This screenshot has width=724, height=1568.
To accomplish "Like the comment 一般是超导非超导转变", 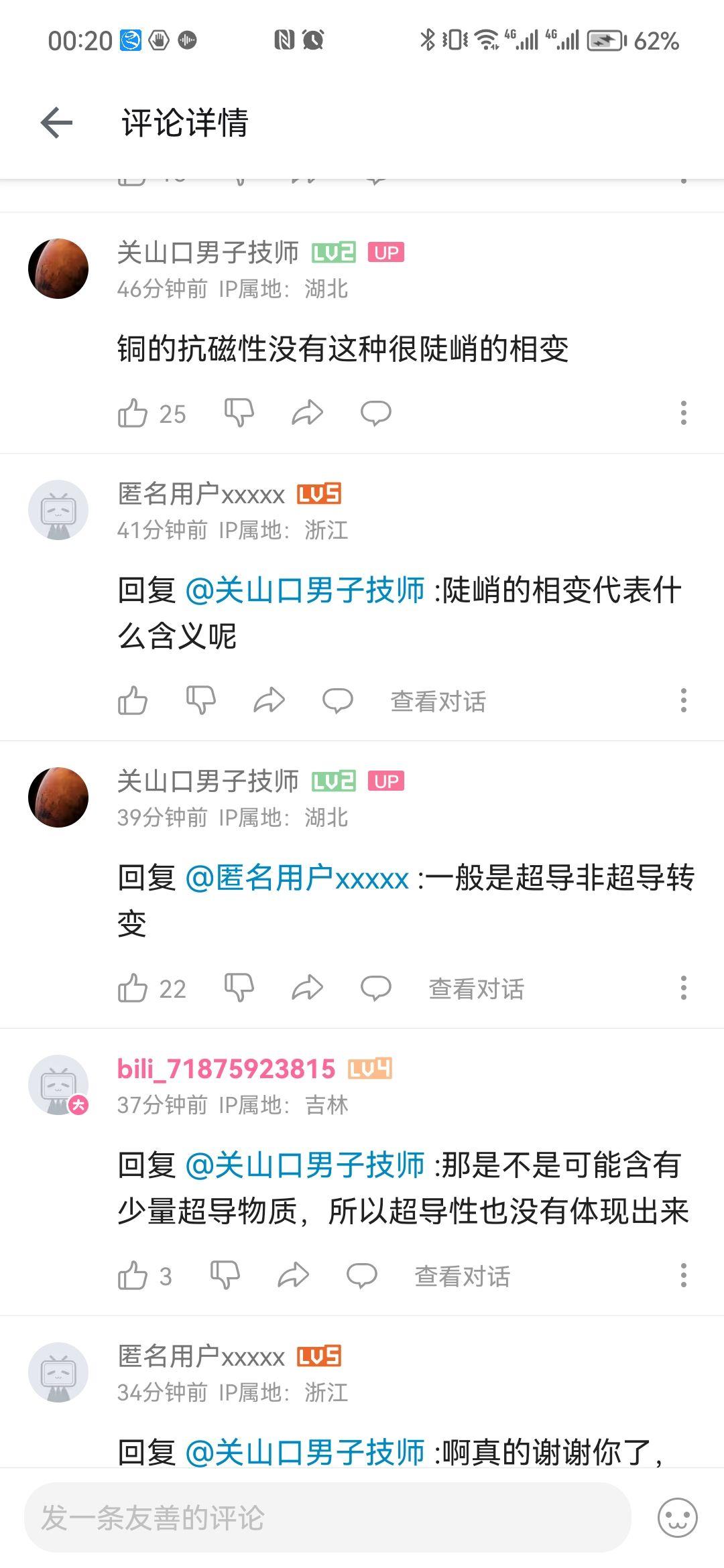I will 133,988.
